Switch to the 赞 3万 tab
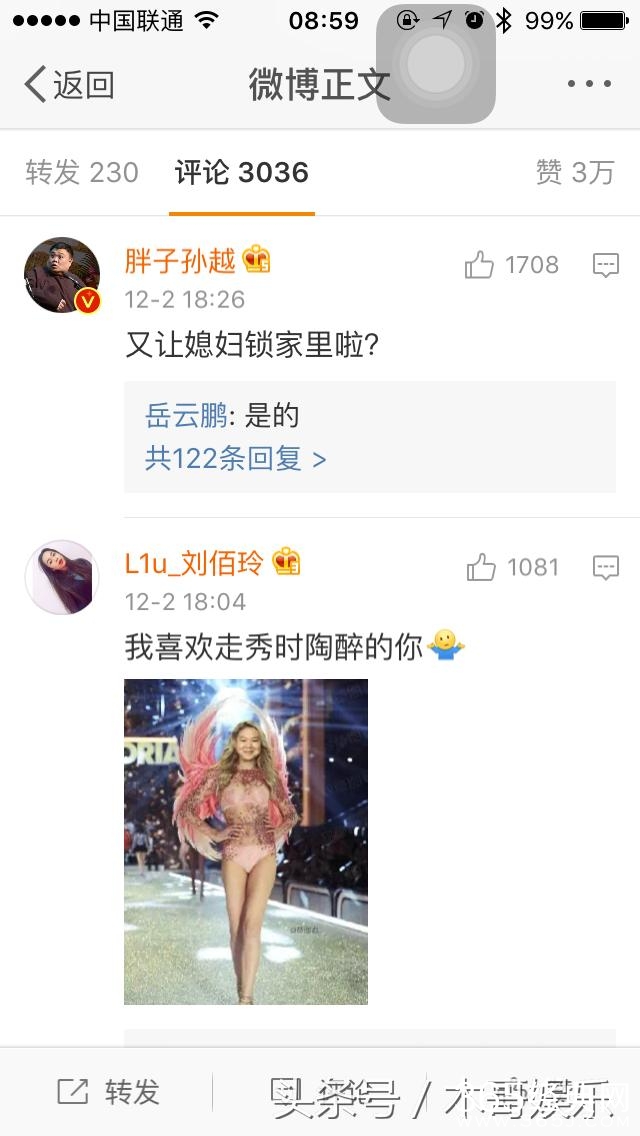The width and height of the screenshot is (640, 1136). click(x=575, y=173)
